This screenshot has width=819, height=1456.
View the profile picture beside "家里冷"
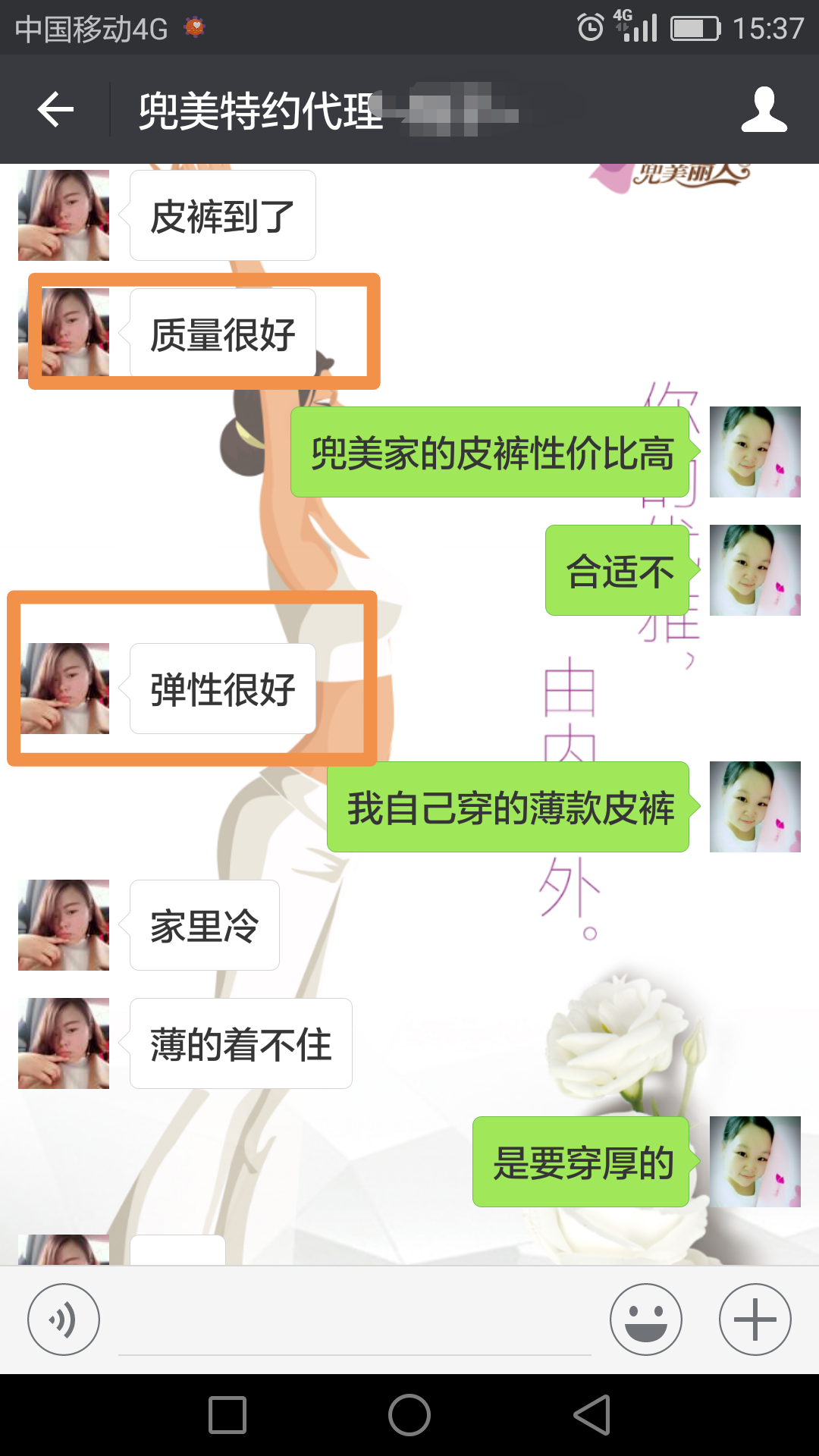64,925
